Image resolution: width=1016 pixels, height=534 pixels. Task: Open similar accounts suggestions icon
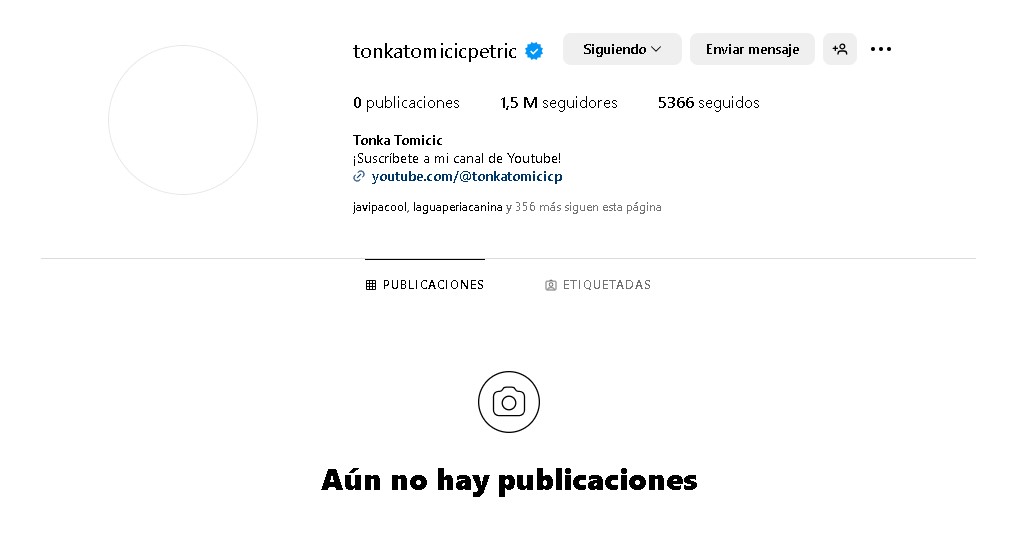pos(840,49)
